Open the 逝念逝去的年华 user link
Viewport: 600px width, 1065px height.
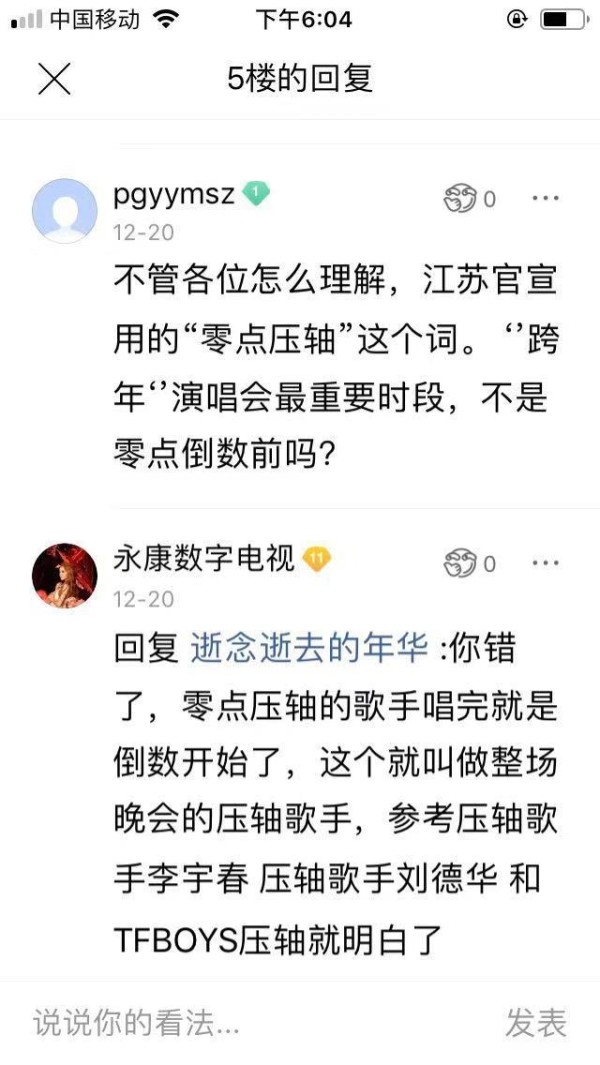coord(309,649)
